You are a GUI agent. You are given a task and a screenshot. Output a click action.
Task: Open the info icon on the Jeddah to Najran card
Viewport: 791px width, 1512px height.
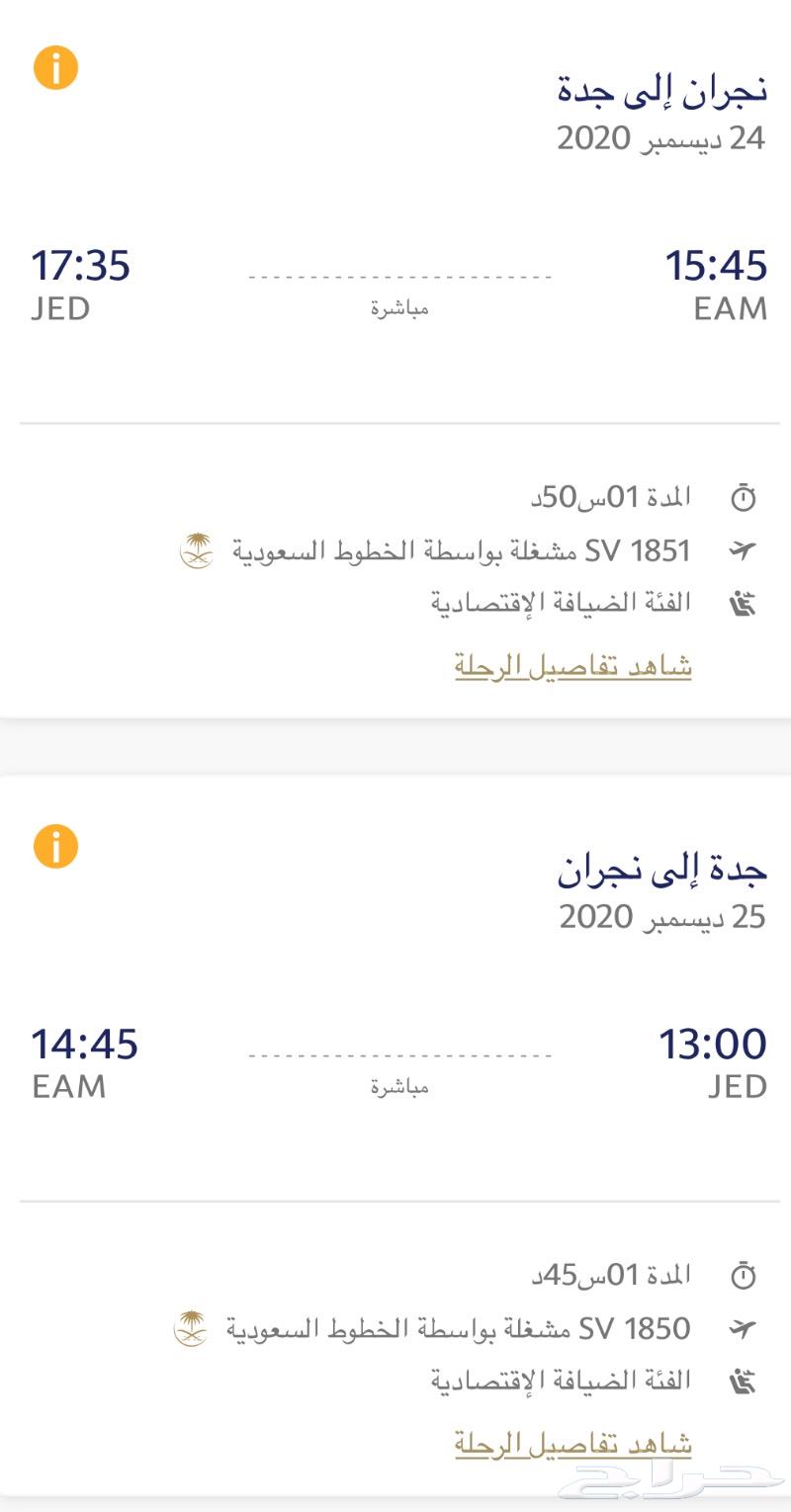tap(55, 847)
